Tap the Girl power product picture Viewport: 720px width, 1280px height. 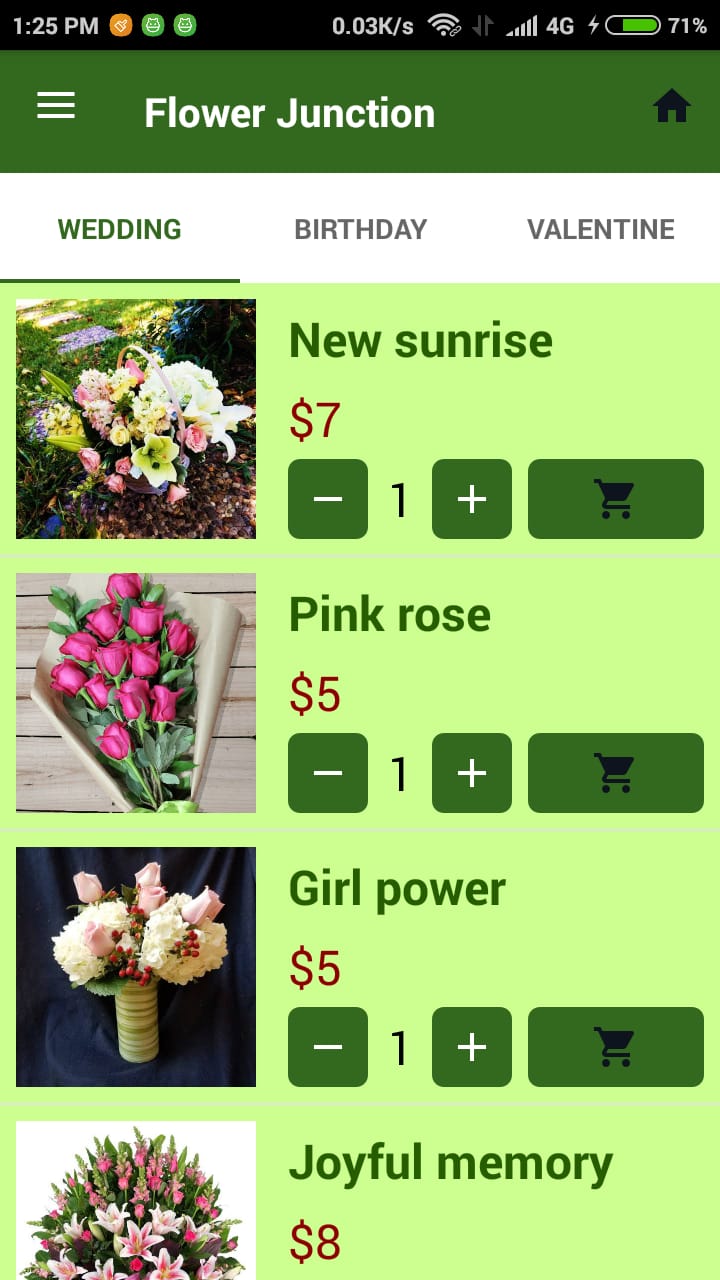[135, 966]
